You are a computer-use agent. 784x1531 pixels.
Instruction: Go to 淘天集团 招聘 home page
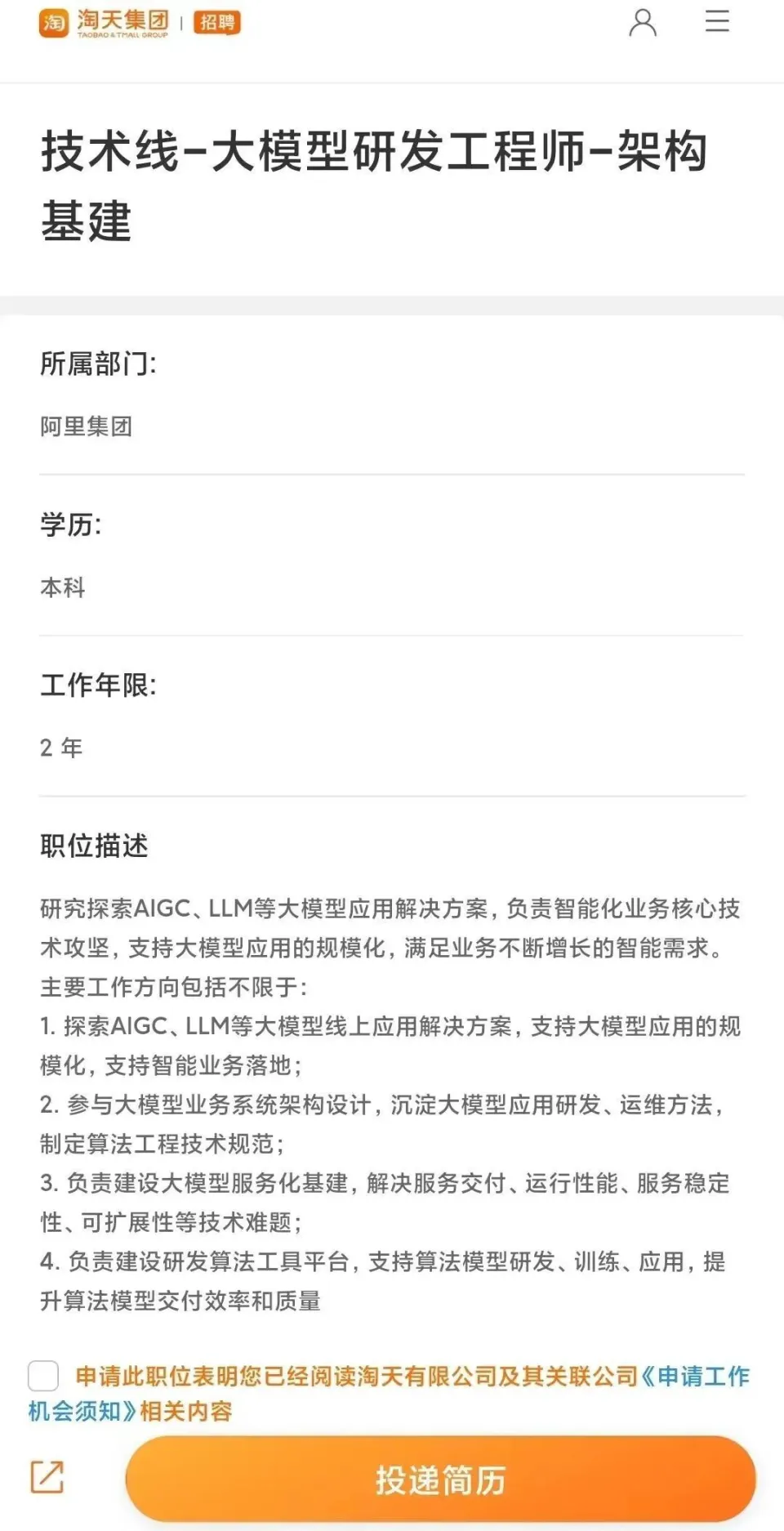tap(139, 23)
